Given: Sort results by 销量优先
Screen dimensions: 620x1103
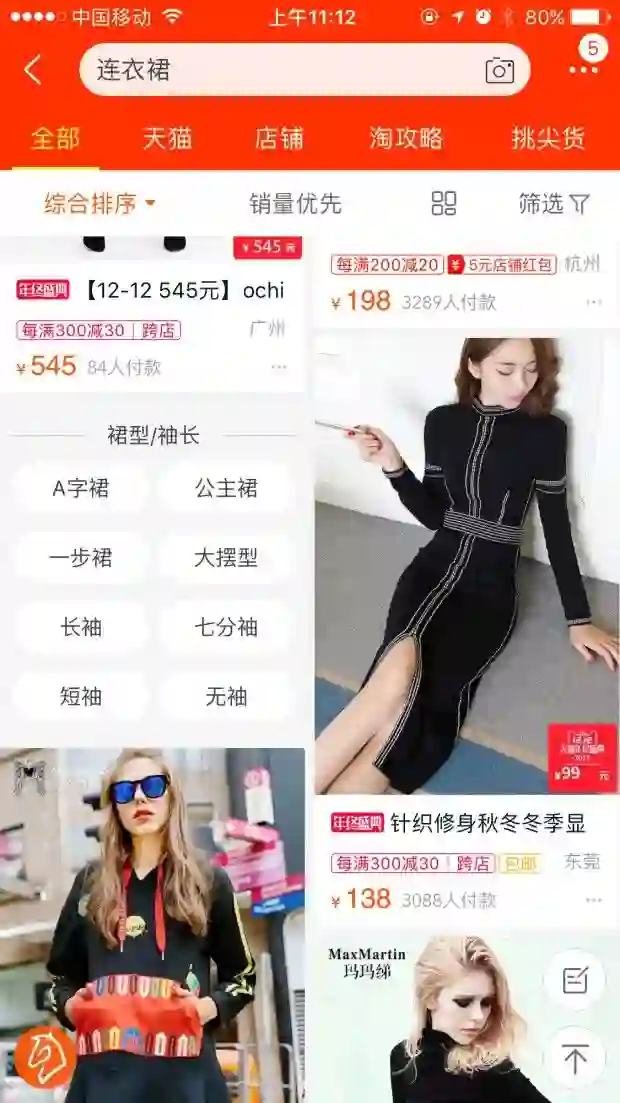Looking at the screenshot, I should [295, 204].
